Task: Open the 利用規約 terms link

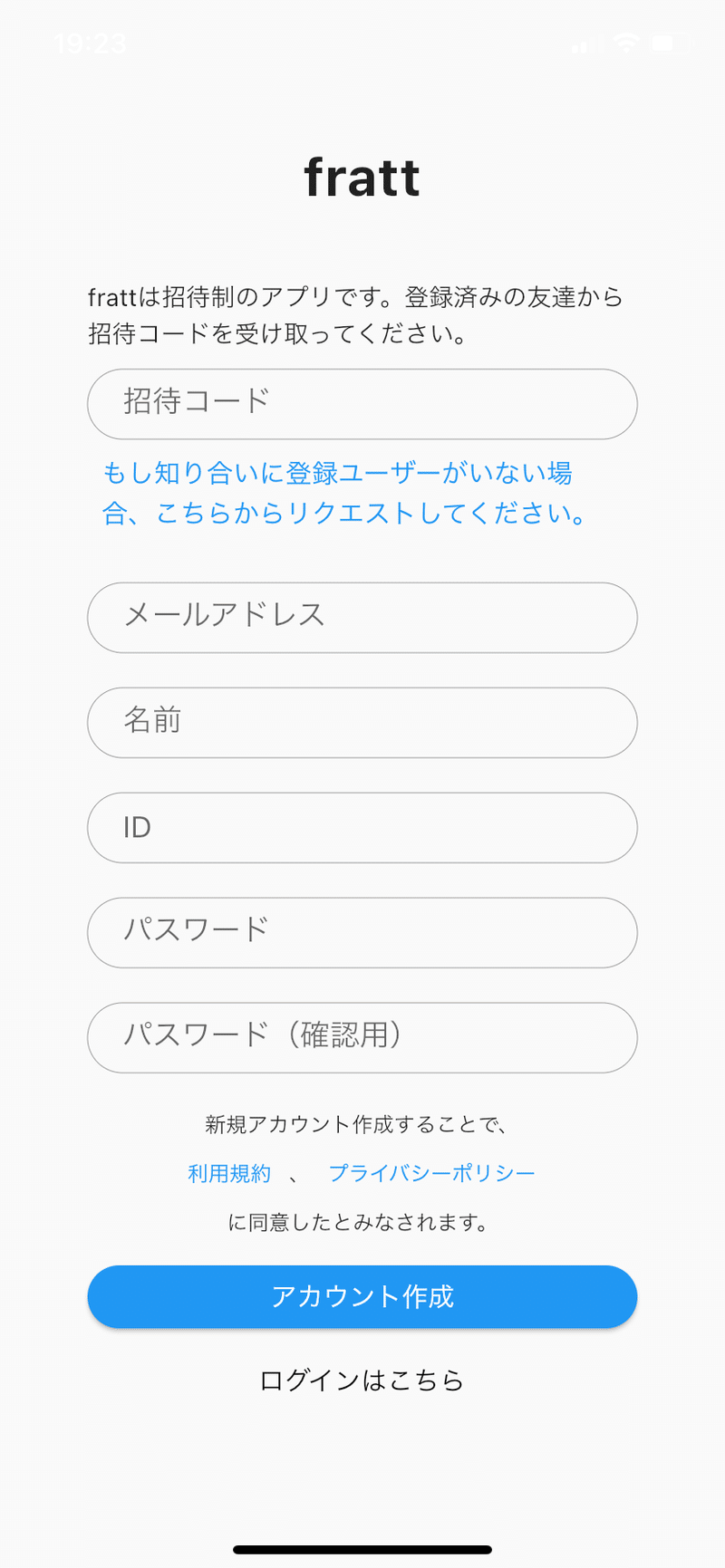Action: tap(228, 1173)
